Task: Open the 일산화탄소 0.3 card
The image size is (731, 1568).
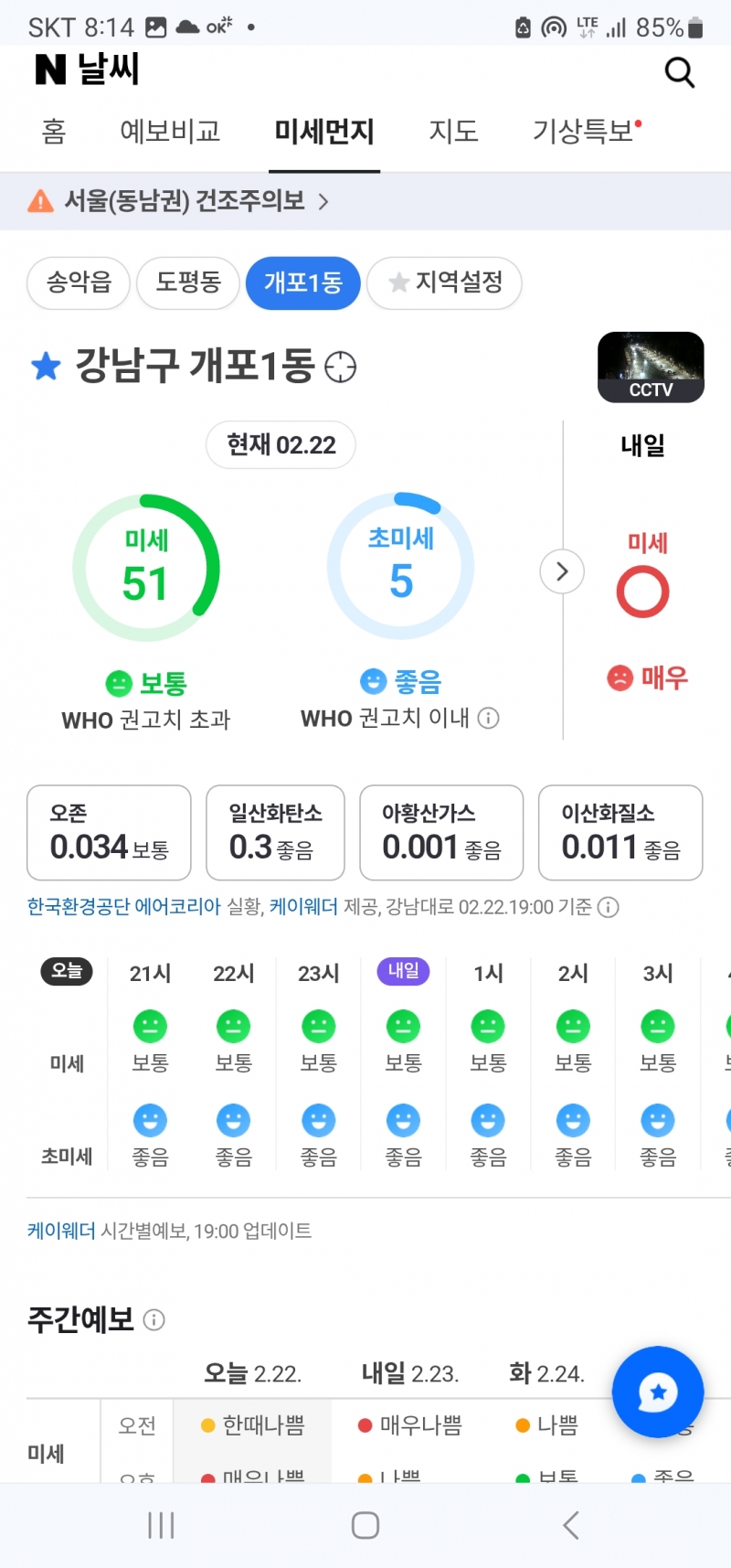Action: 275,833
